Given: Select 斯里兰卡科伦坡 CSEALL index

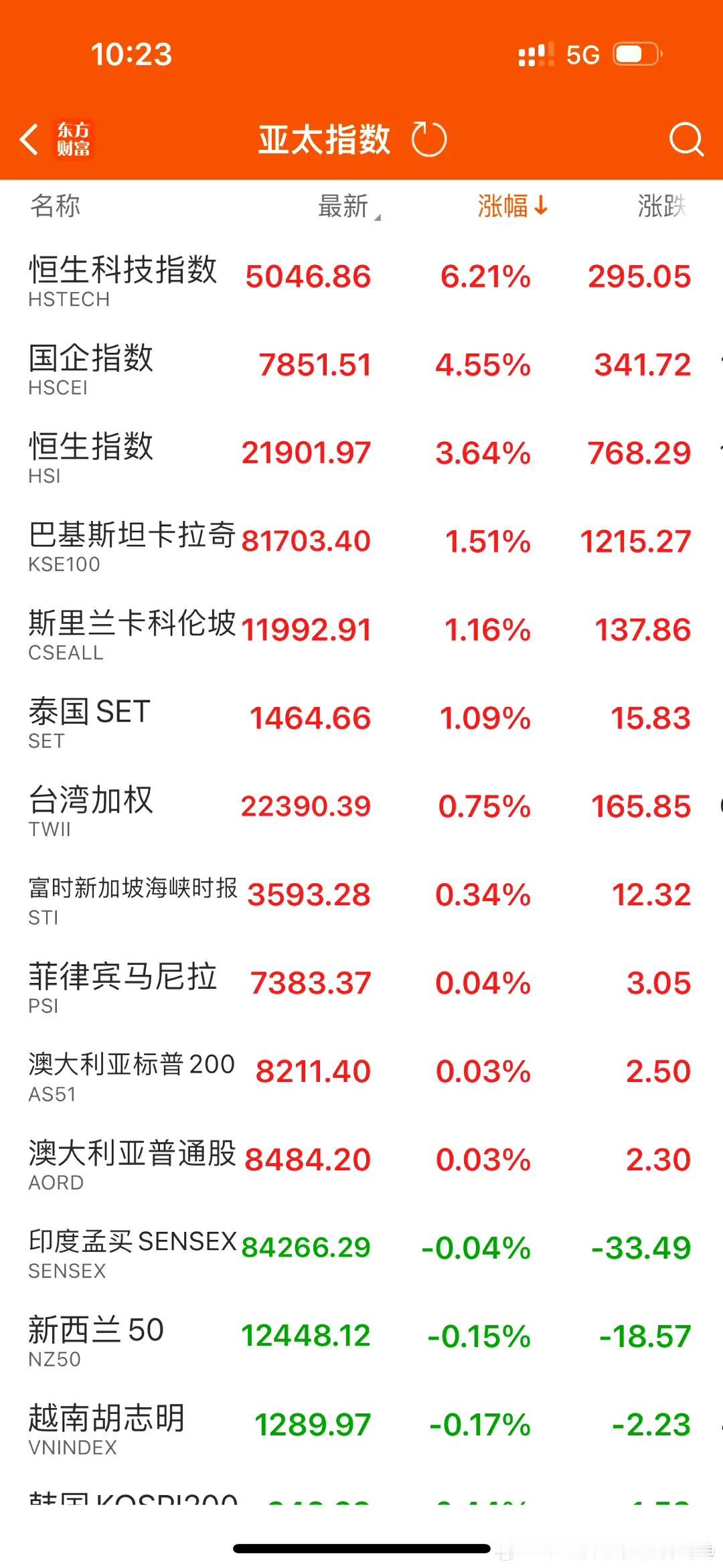Looking at the screenshot, I should tap(361, 631).
